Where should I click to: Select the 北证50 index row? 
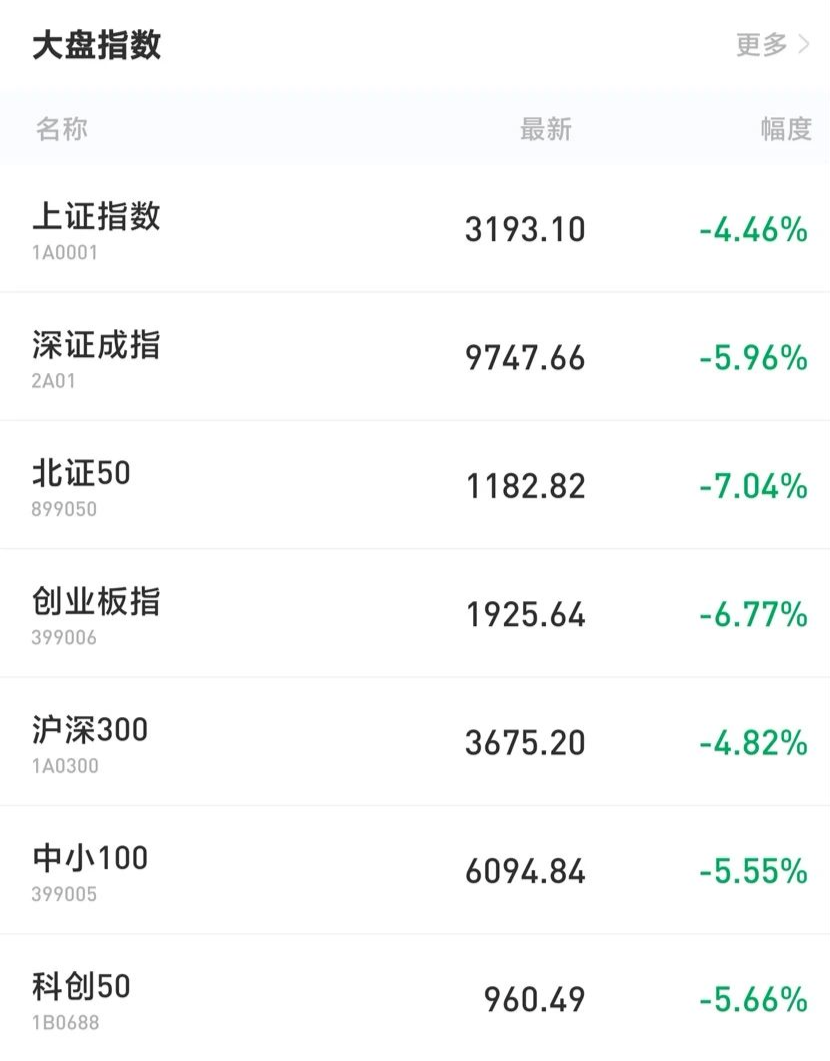pyautogui.click(x=415, y=484)
